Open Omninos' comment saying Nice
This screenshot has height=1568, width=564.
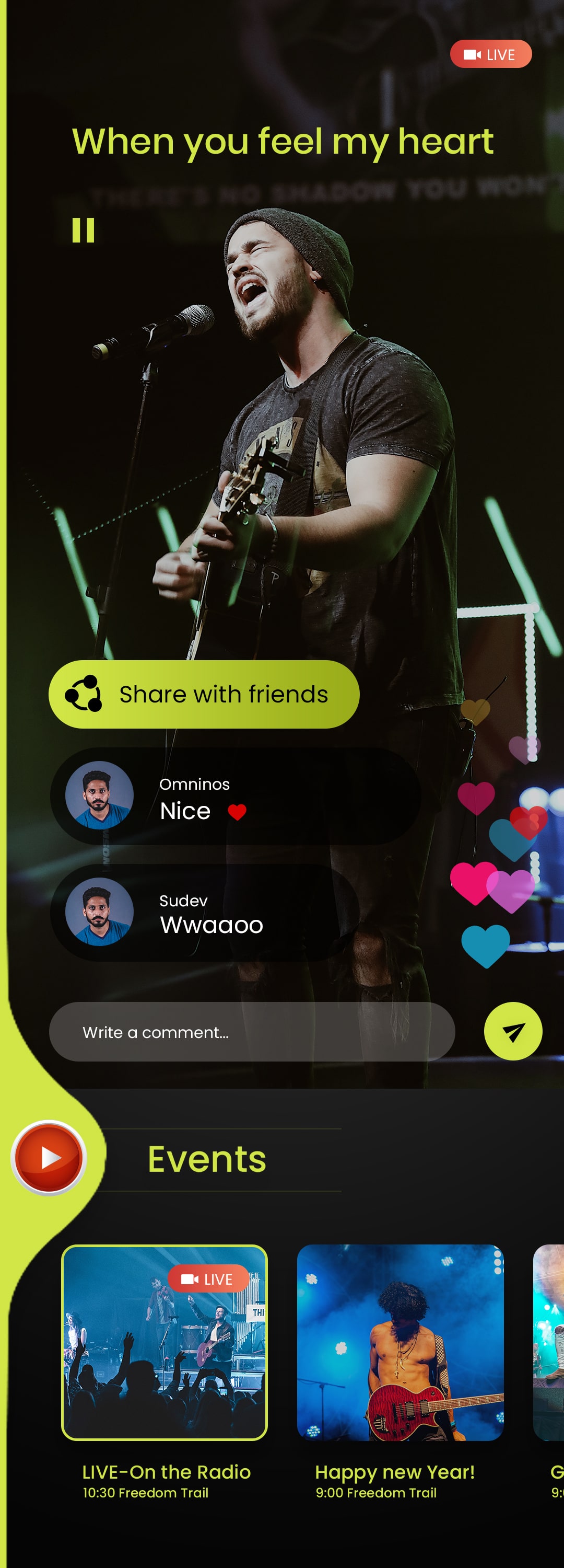coord(236,796)
